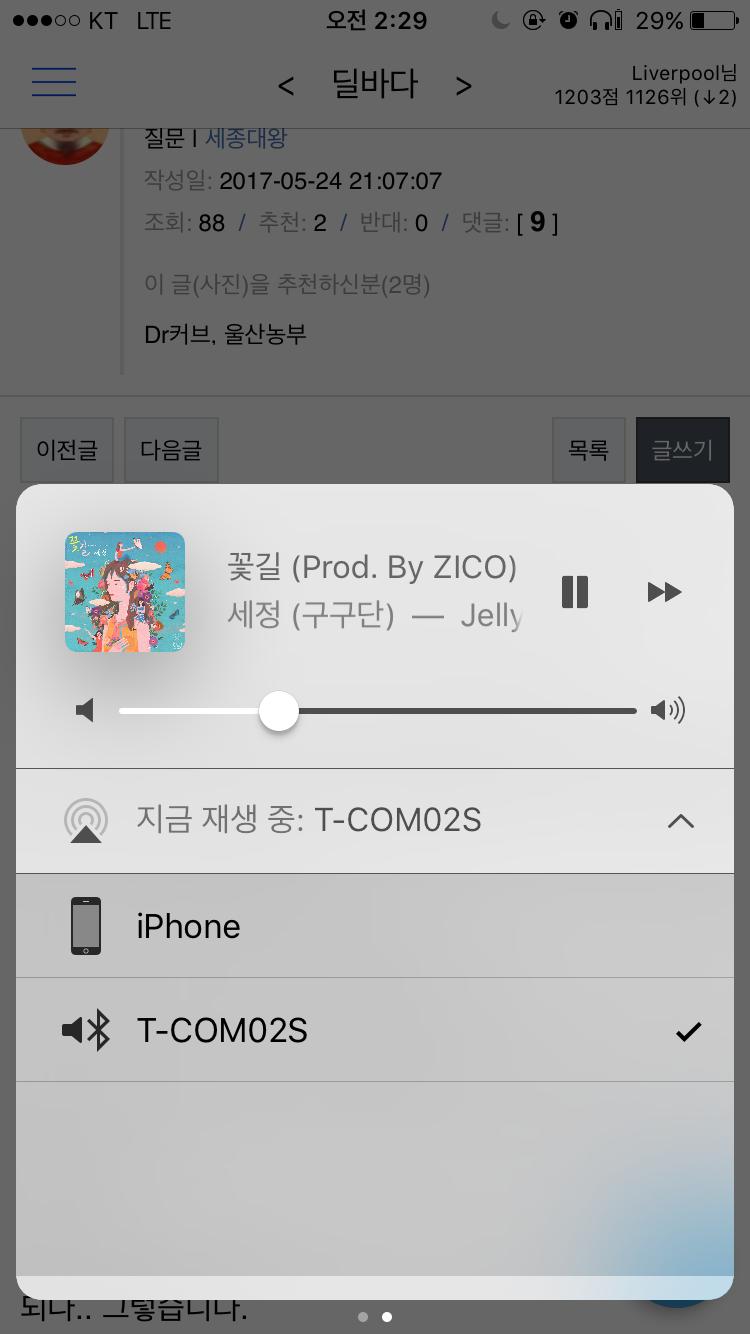Collapse the audio output device list
The image size is (750, 1334).
(x=680, y=821)
